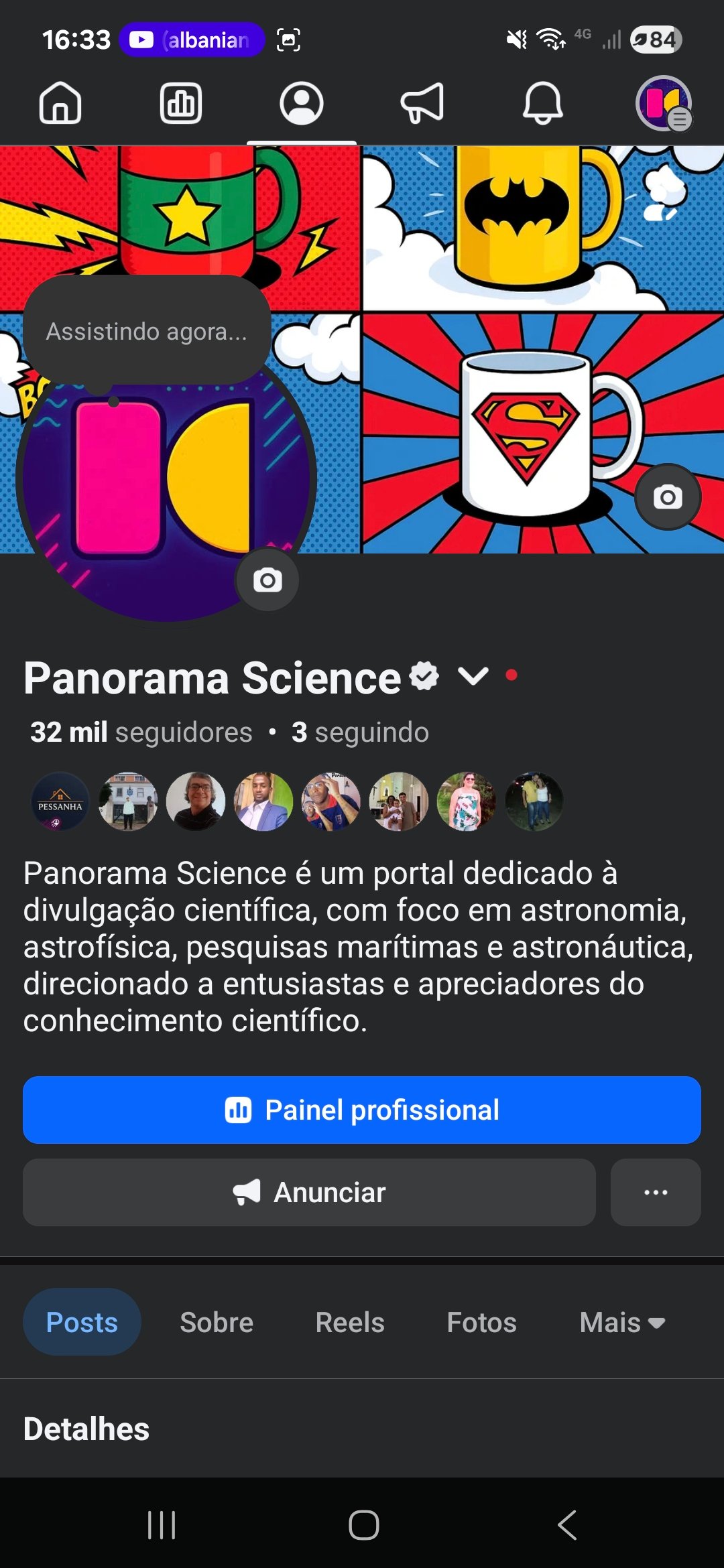Viewport: 724px width, 1568px height.
Task: View the 32 mil seguidores list
Action: click(x=141, y=732)
